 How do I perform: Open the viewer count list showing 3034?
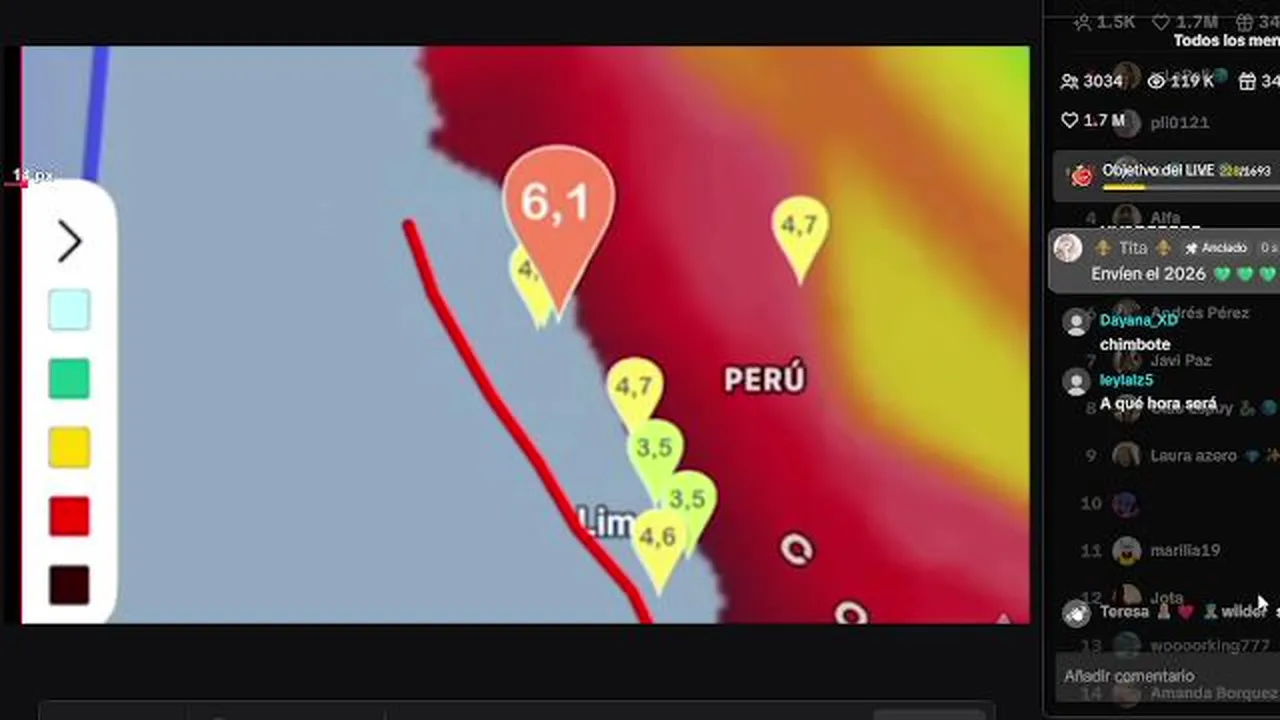click(x=1095, y=81)
